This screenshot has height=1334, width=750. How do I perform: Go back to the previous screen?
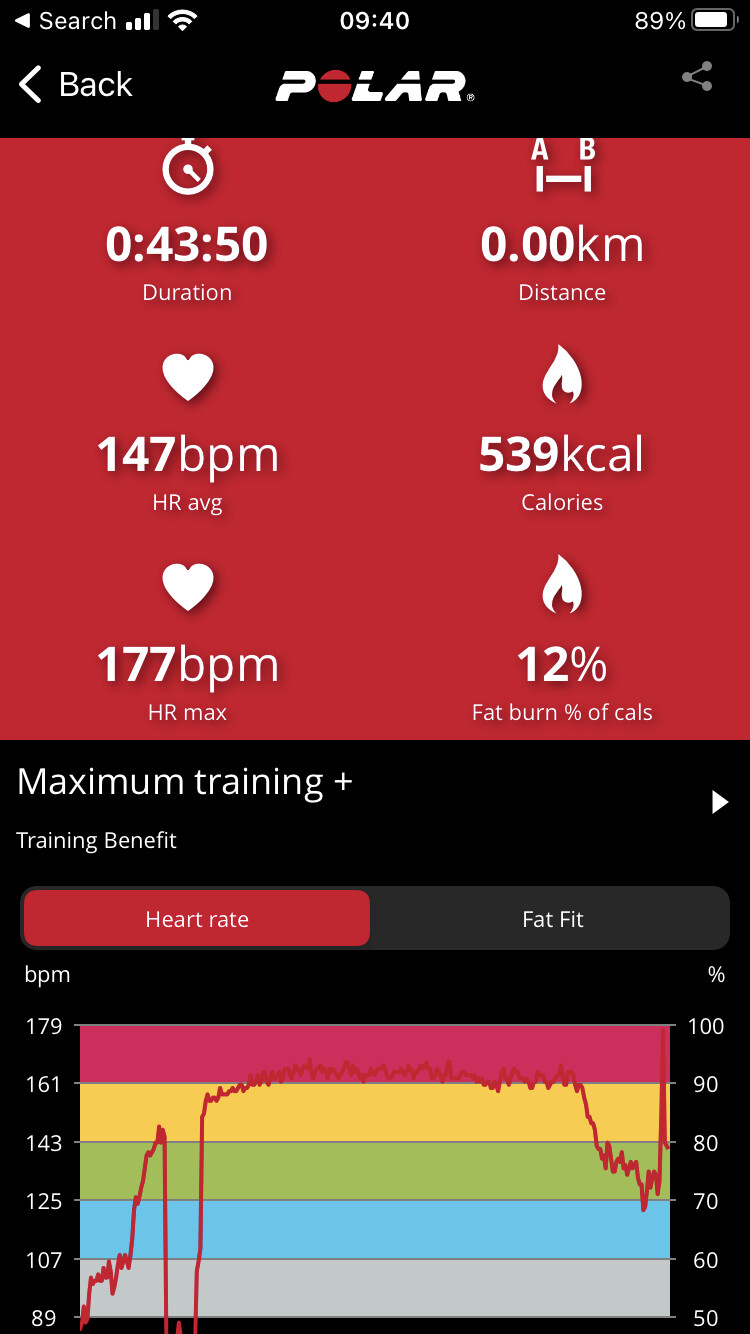point(75,84)
